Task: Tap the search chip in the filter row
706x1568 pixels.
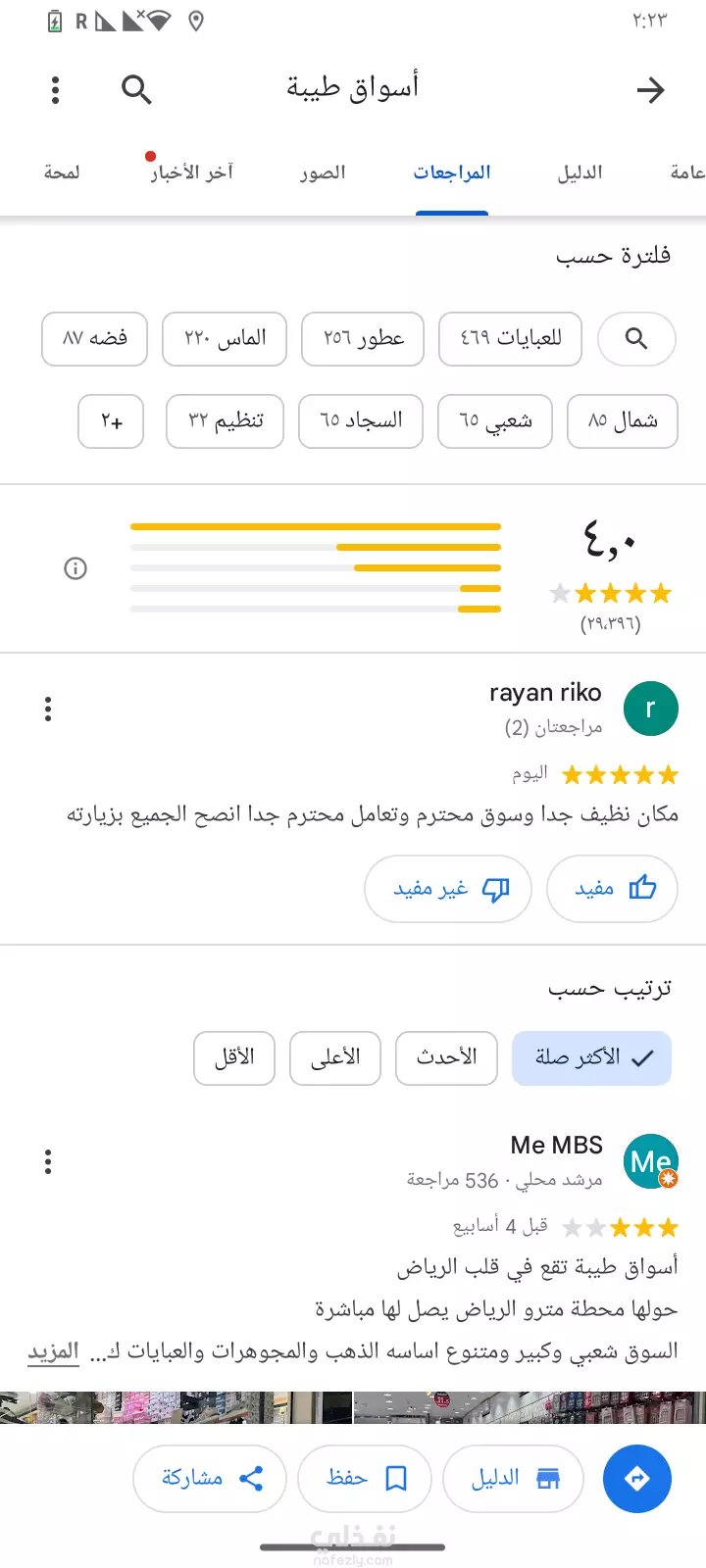Action: click(636, 338)
